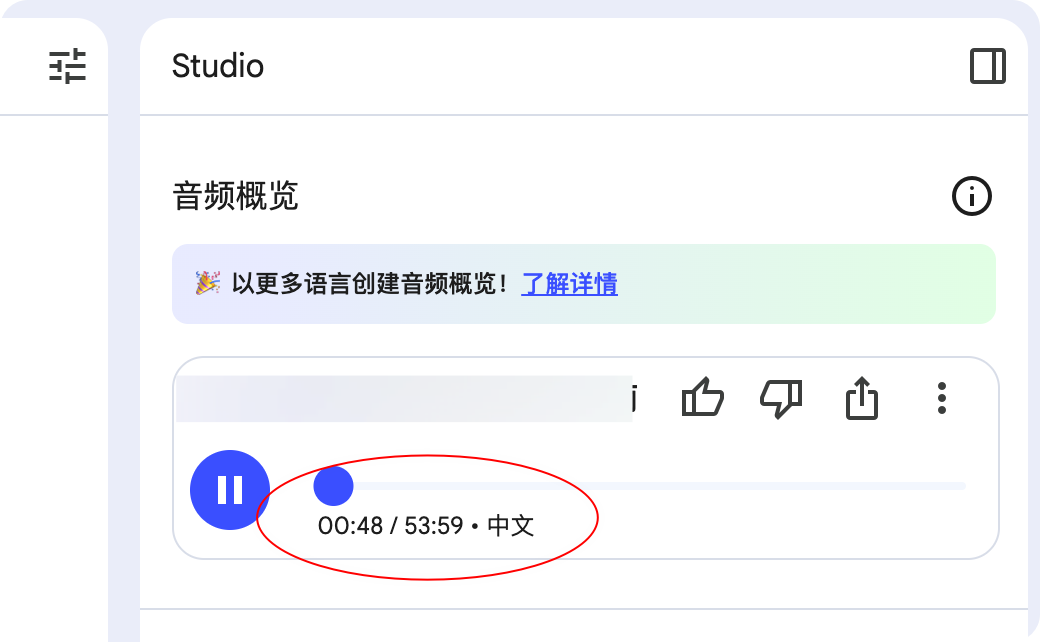Open the tune settings icon
The image size is (1040, 642).
pyautogui.click(x=68, y=66)
